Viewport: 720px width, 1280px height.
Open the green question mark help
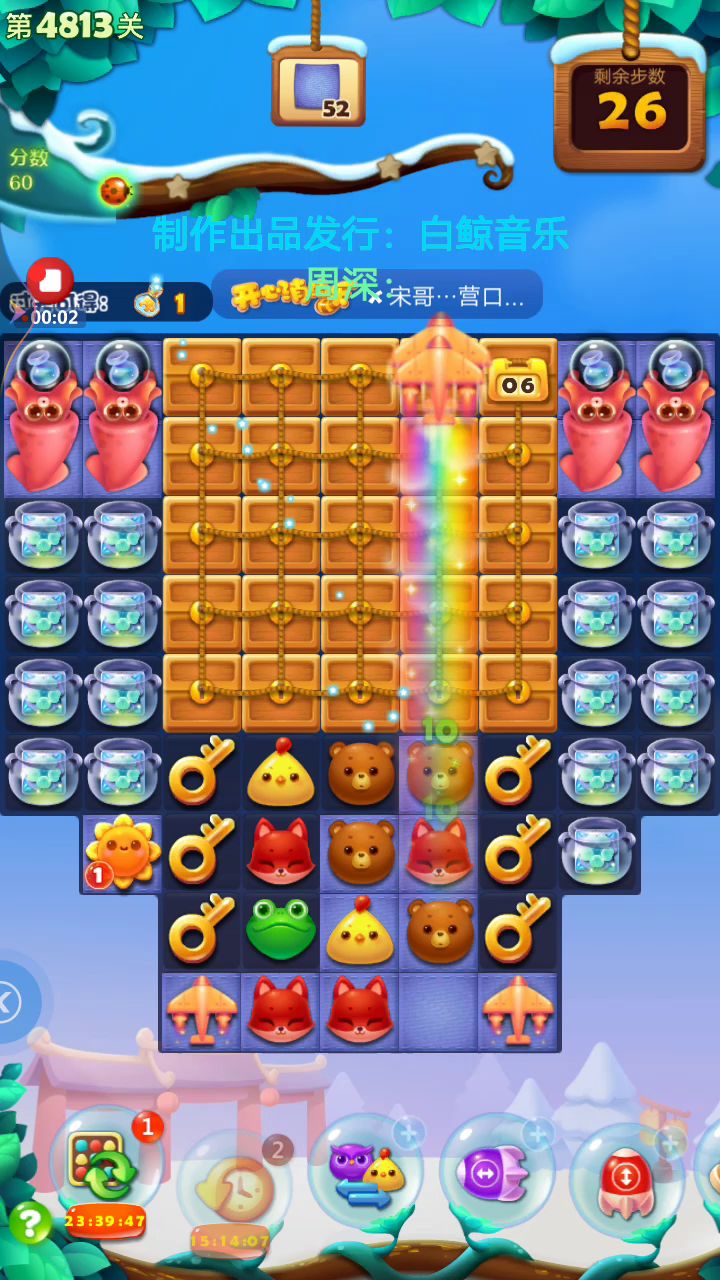[x=30, y=1221]
